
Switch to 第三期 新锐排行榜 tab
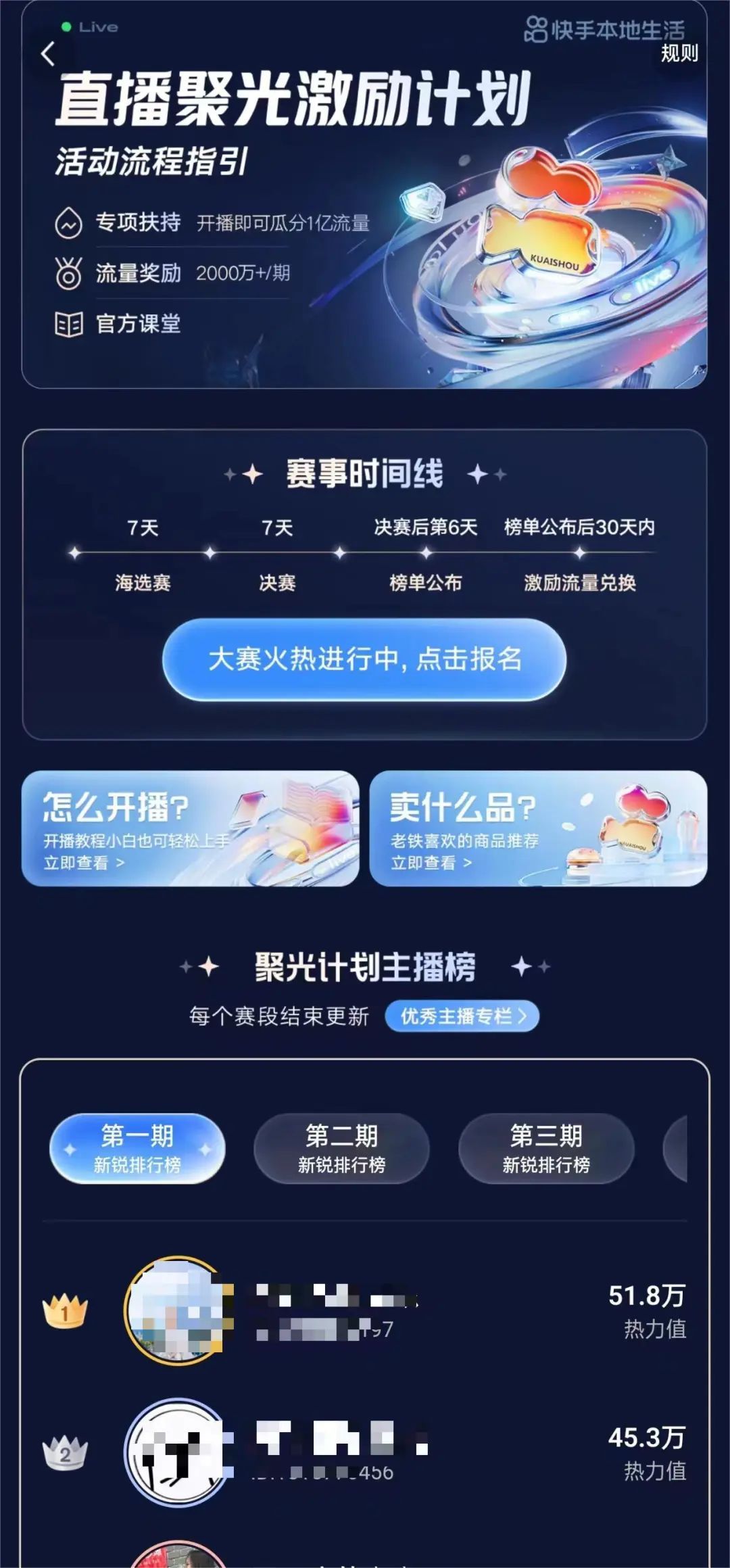coord(546,1148)
